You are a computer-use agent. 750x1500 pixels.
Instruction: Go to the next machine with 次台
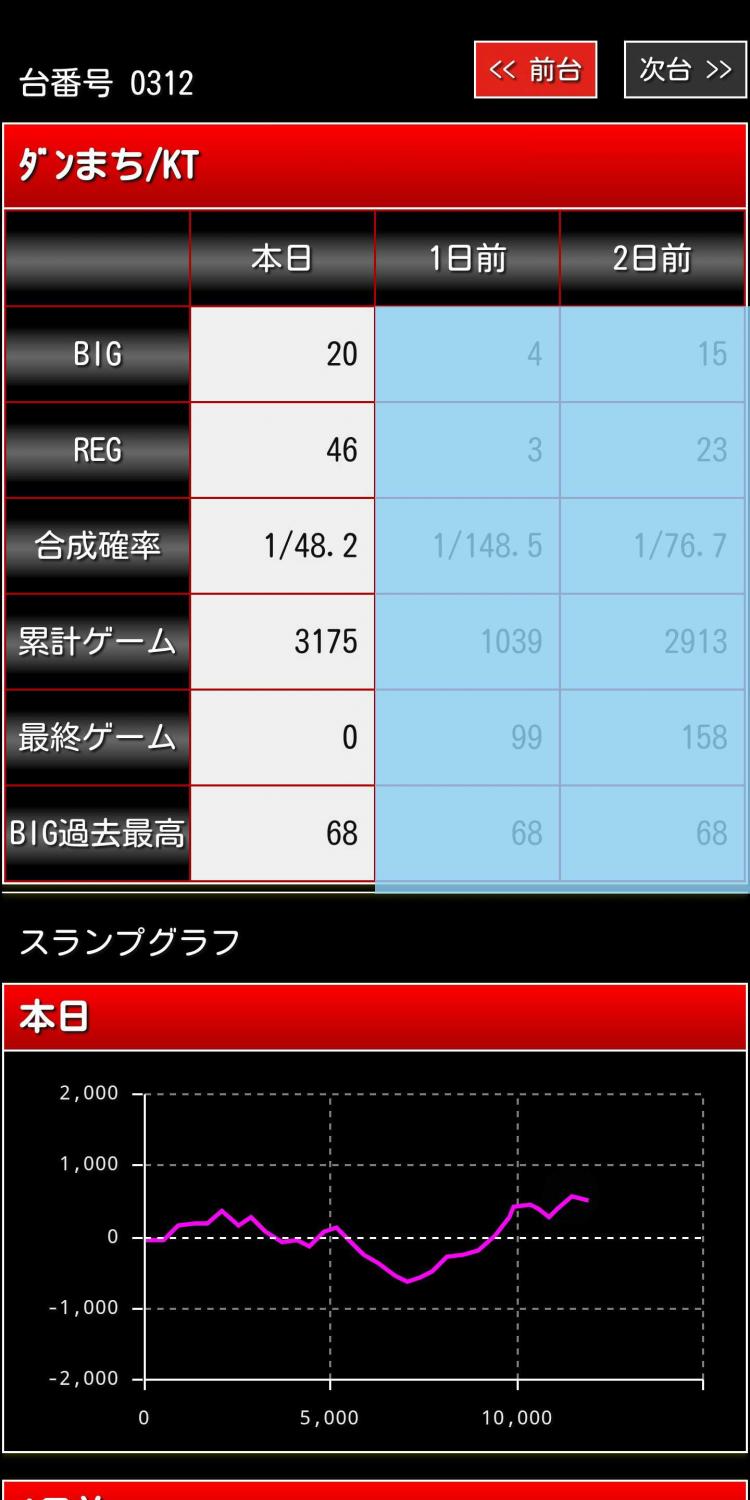coord(685,69)
